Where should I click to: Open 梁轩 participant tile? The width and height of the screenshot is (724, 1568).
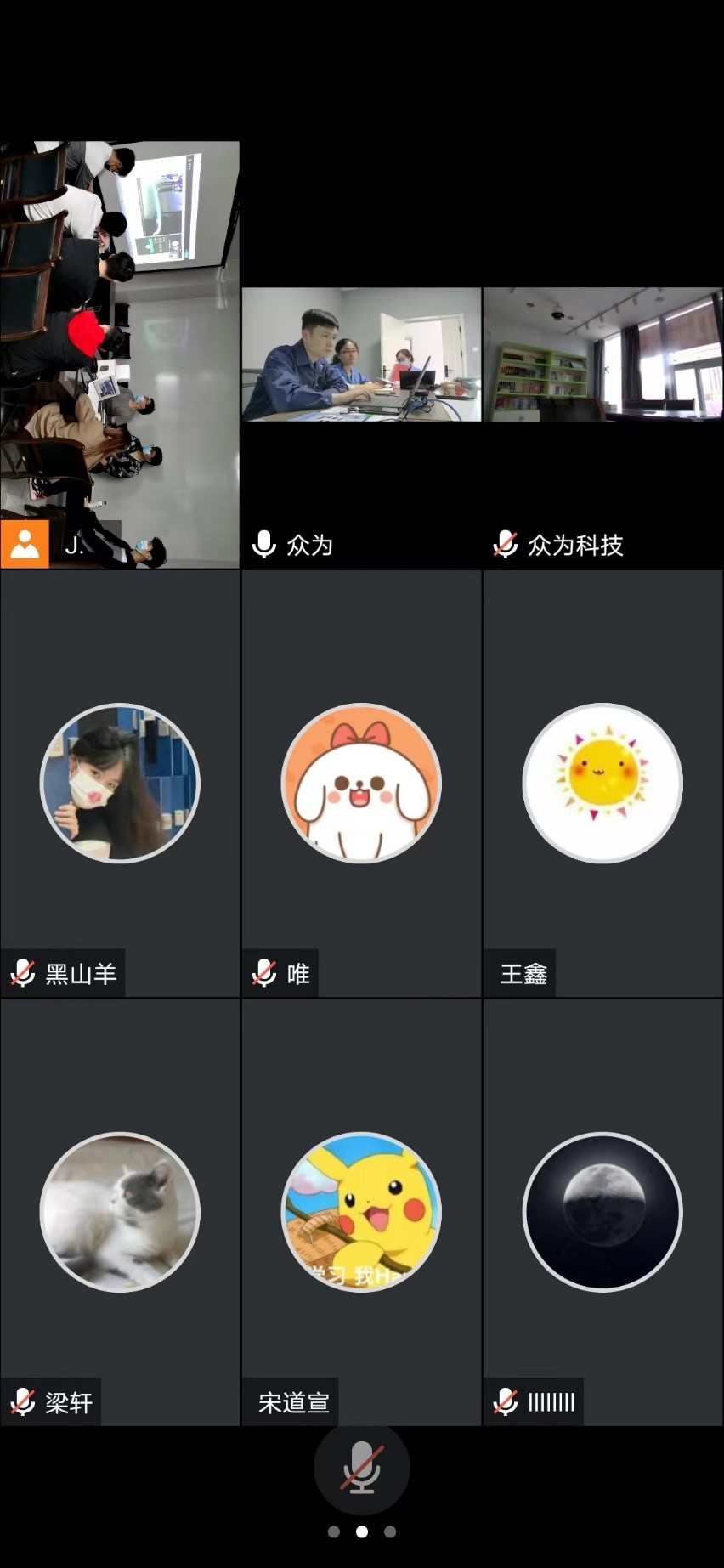point(120,1212)
